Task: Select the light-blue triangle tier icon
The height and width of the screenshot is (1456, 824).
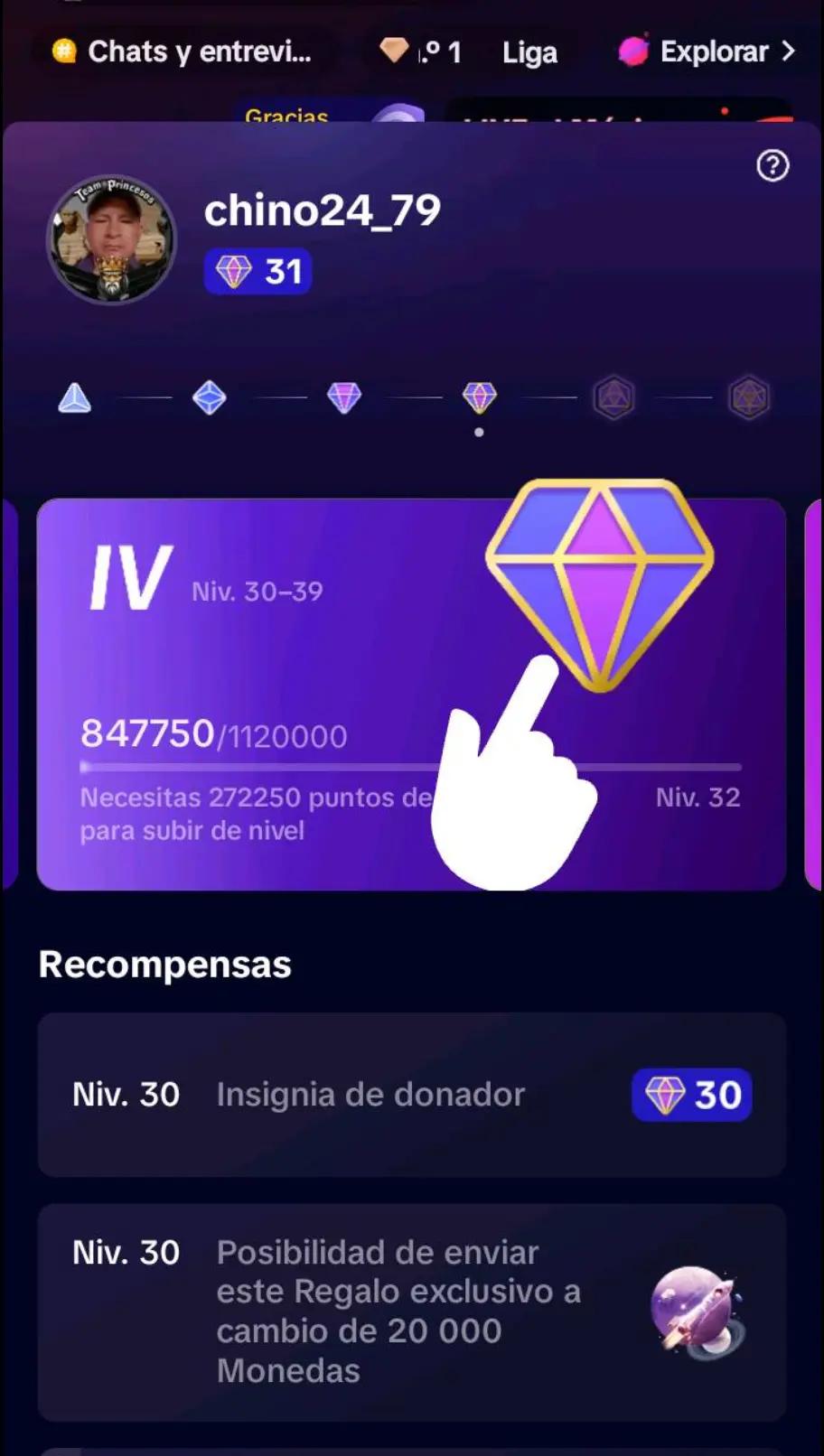Action: (75, 397)
